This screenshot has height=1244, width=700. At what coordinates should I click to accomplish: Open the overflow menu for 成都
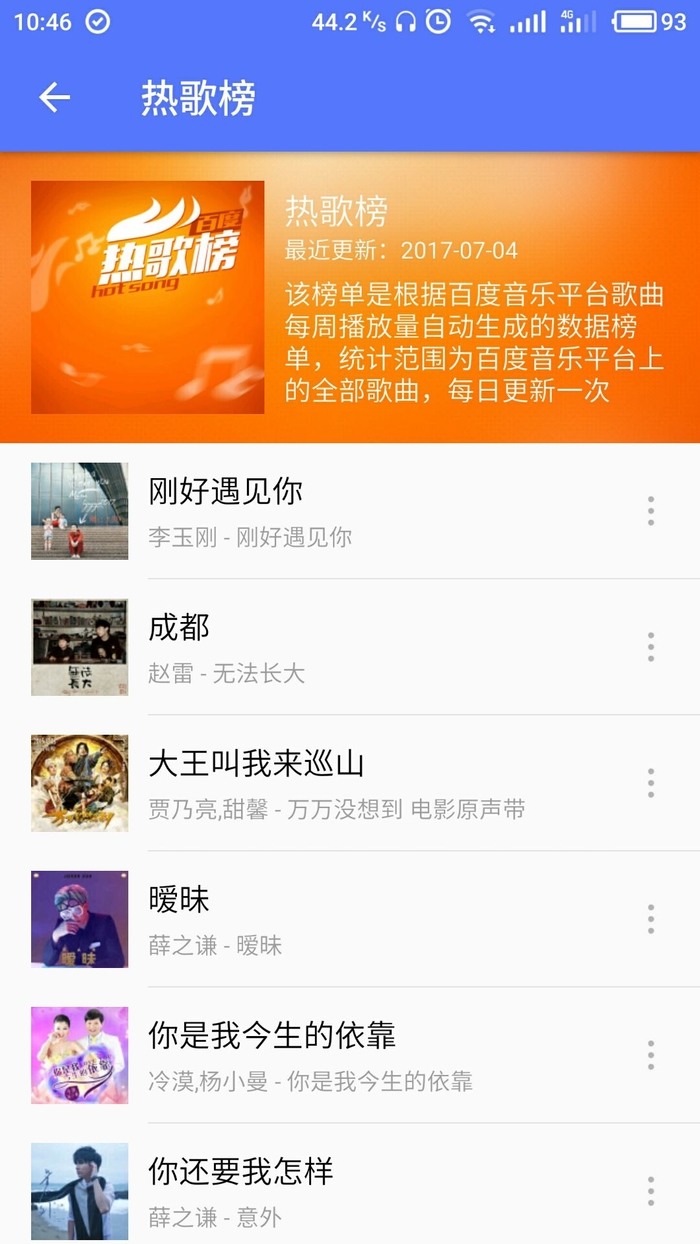click(651, 647)
